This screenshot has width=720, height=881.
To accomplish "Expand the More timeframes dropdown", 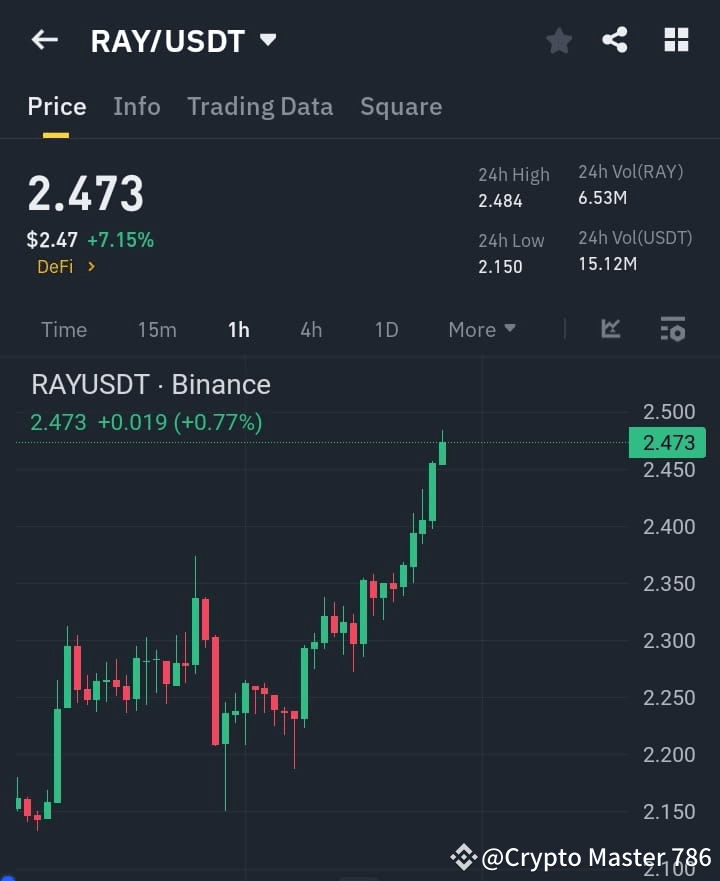I will 481,329.
